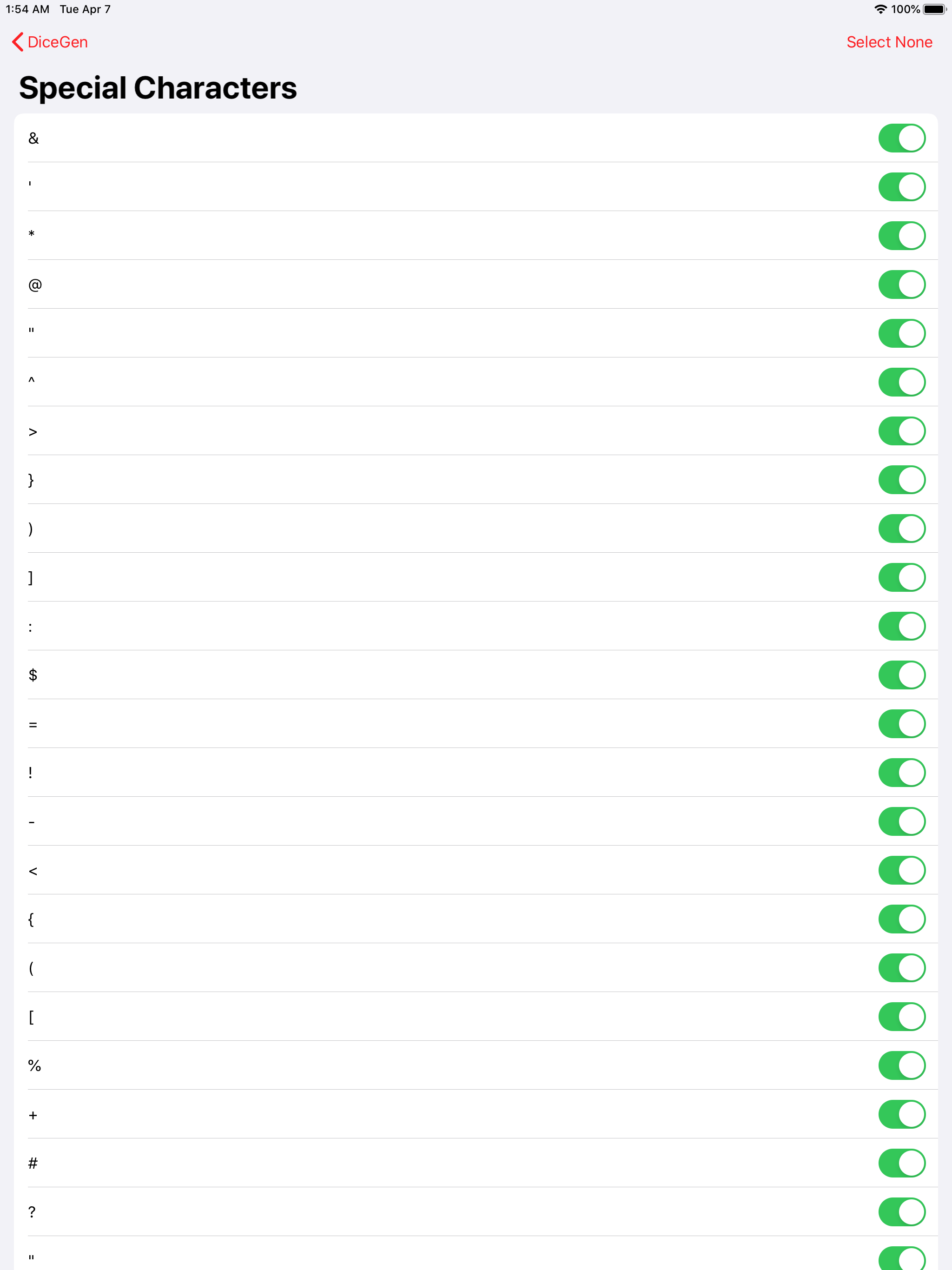Toggle the percent sign character
This screenshot has height=1270, width=952.
[902, 1065]
